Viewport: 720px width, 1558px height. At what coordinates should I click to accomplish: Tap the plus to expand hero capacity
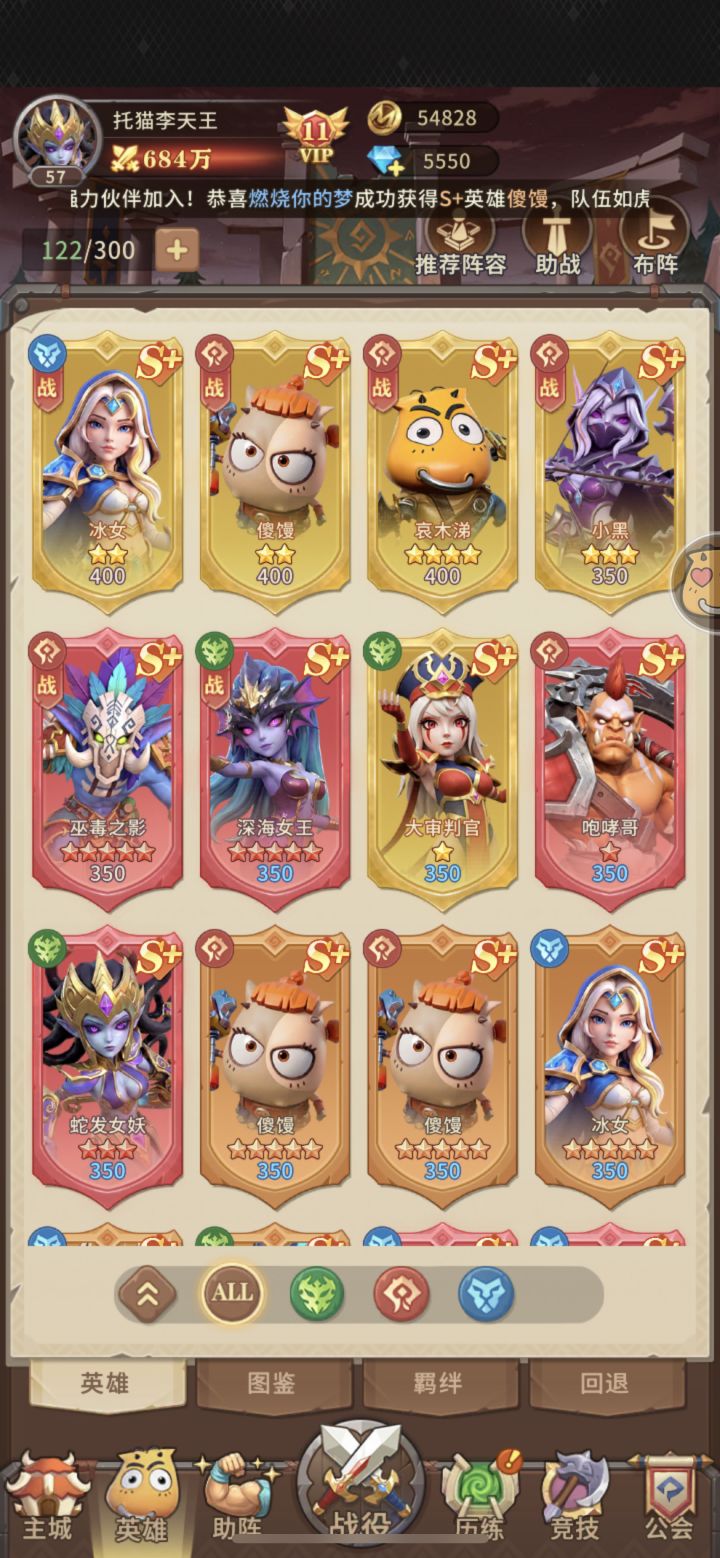click(x=176, y=250)
